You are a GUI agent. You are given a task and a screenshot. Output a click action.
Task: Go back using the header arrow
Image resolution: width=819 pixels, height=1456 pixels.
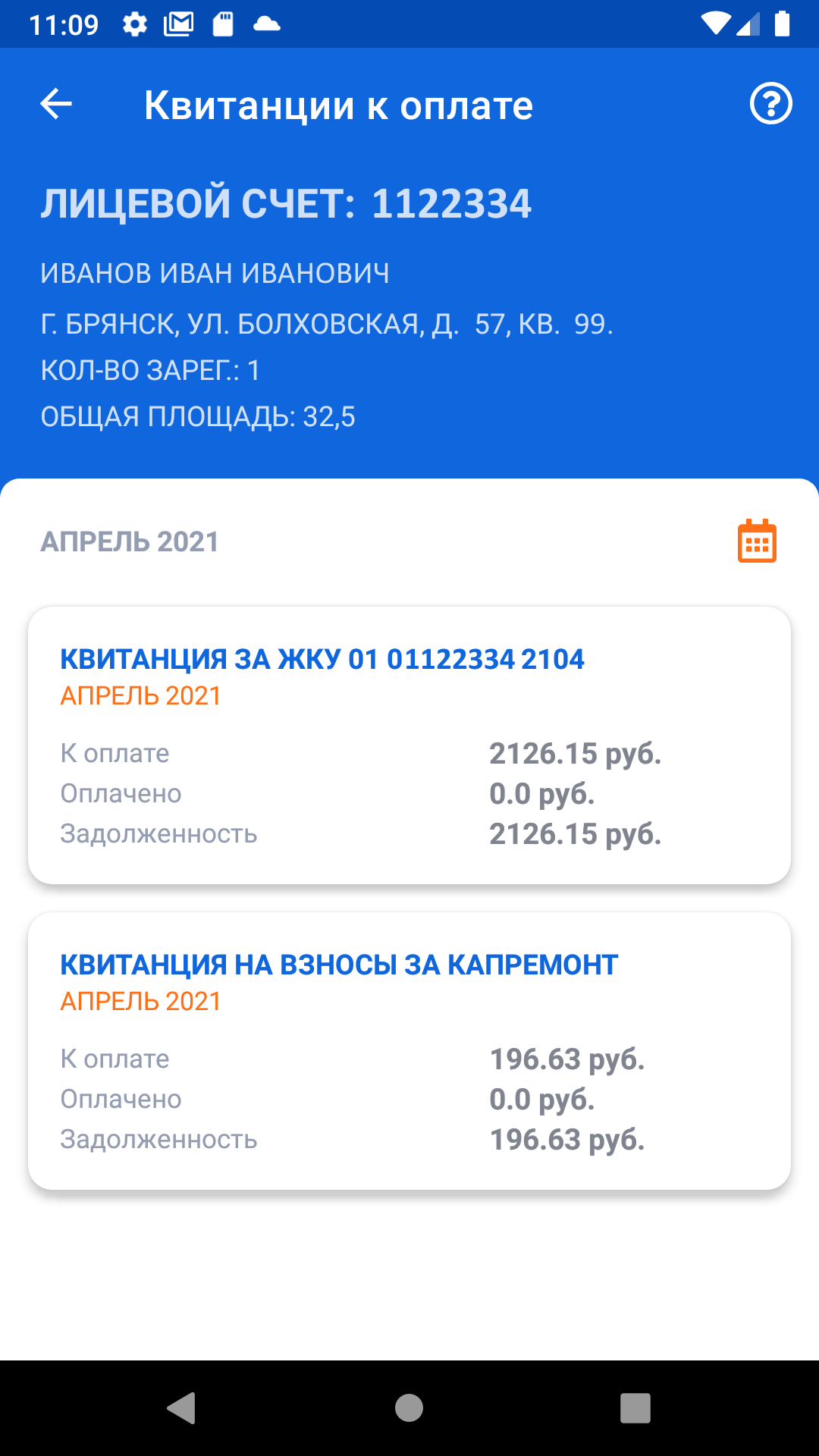56,104
